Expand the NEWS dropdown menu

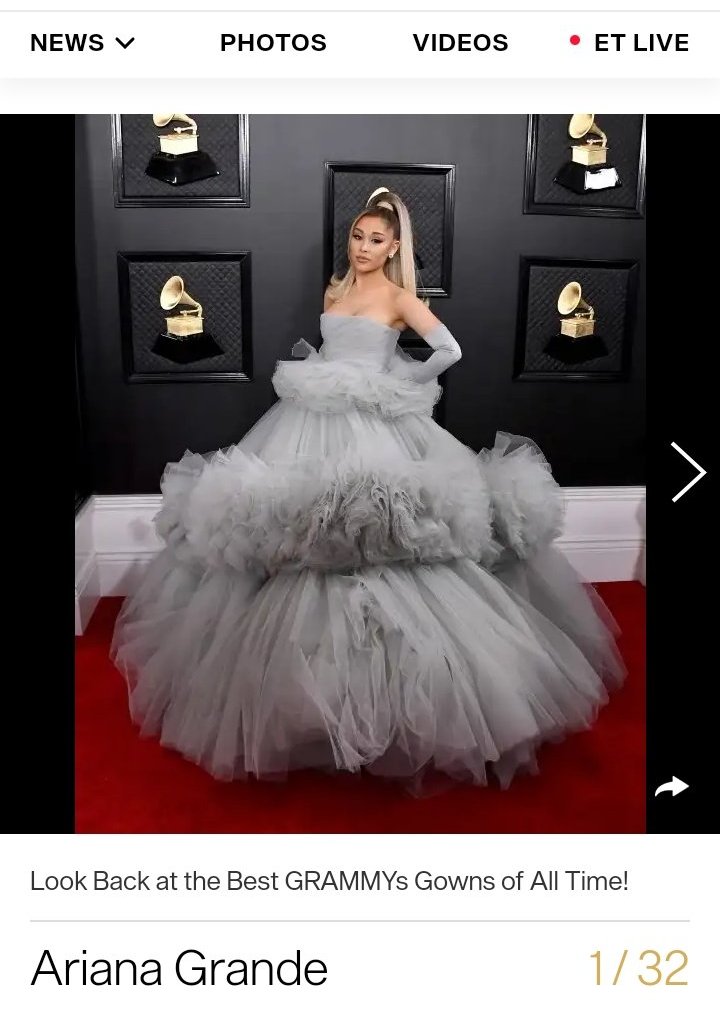point(82,43)
